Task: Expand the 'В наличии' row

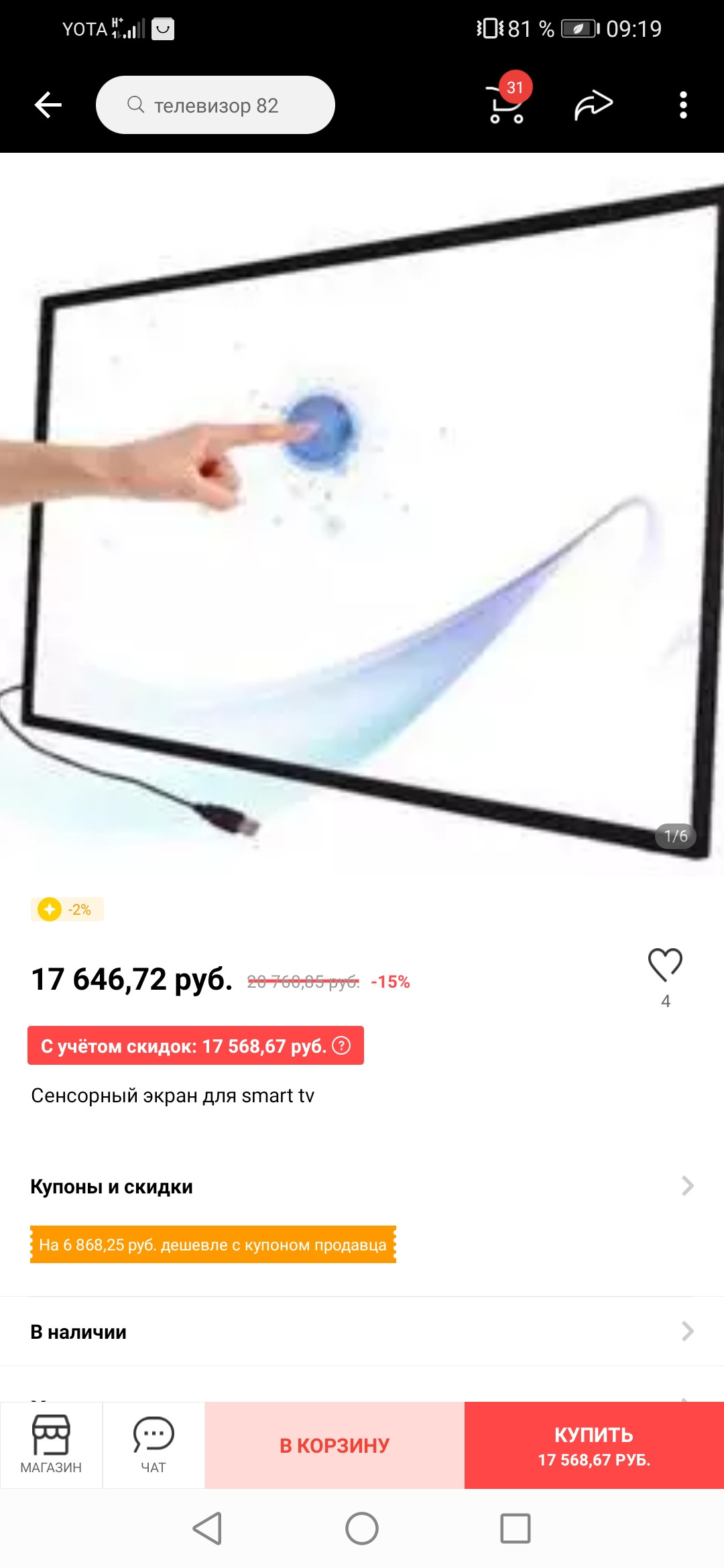Action: [362, 1331]
